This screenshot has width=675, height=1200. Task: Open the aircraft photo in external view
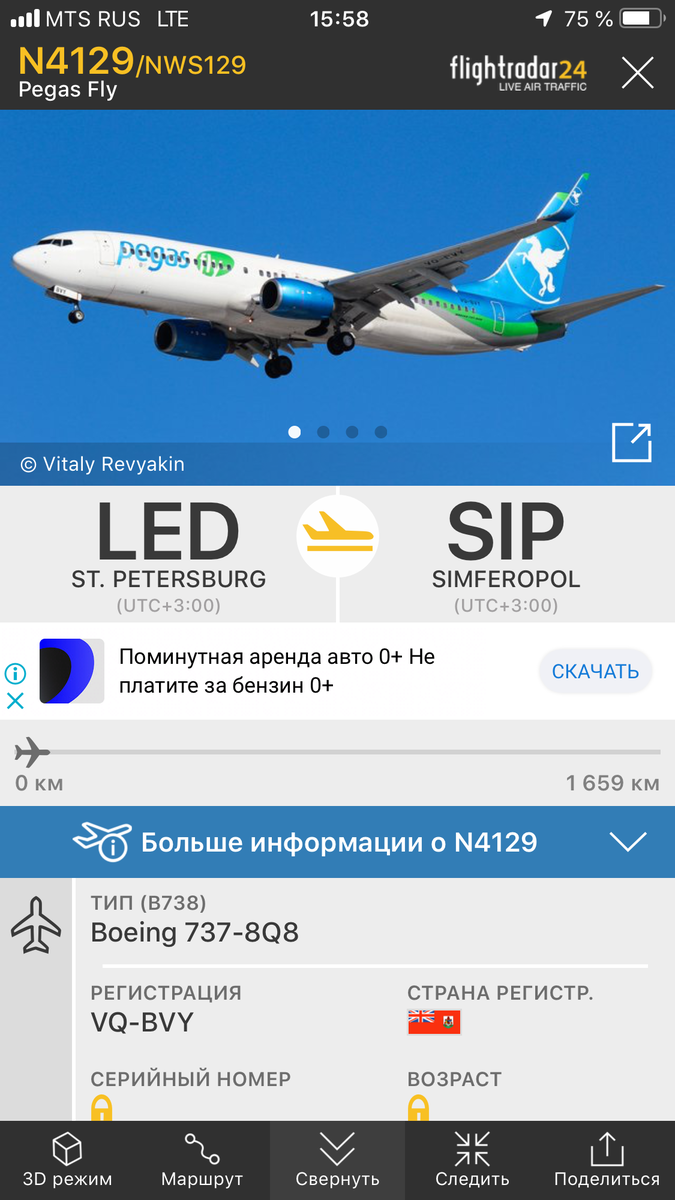click(631, 443)
